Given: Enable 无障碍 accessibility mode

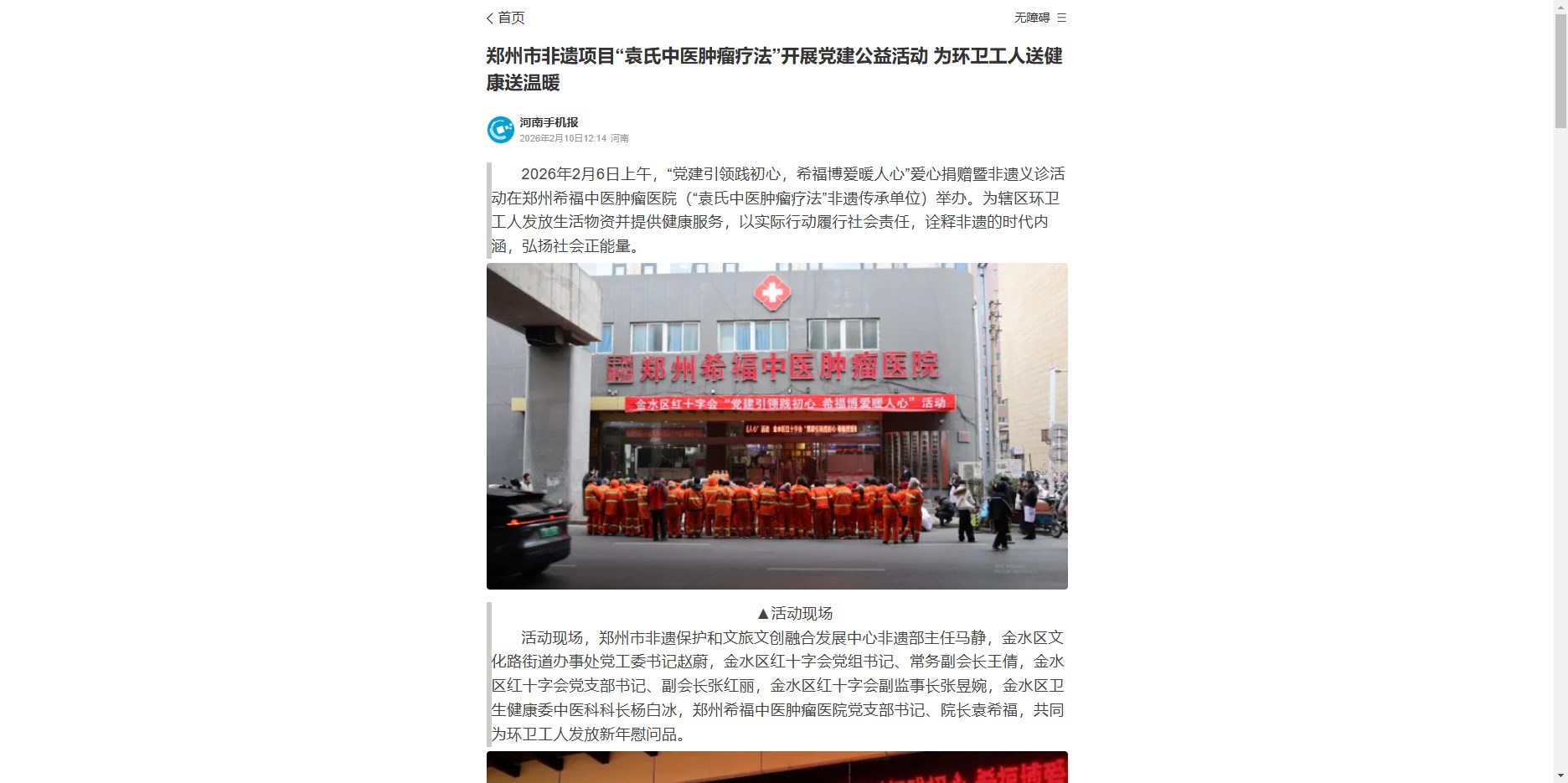Looking at the screenshot, I should point(1031,18).
